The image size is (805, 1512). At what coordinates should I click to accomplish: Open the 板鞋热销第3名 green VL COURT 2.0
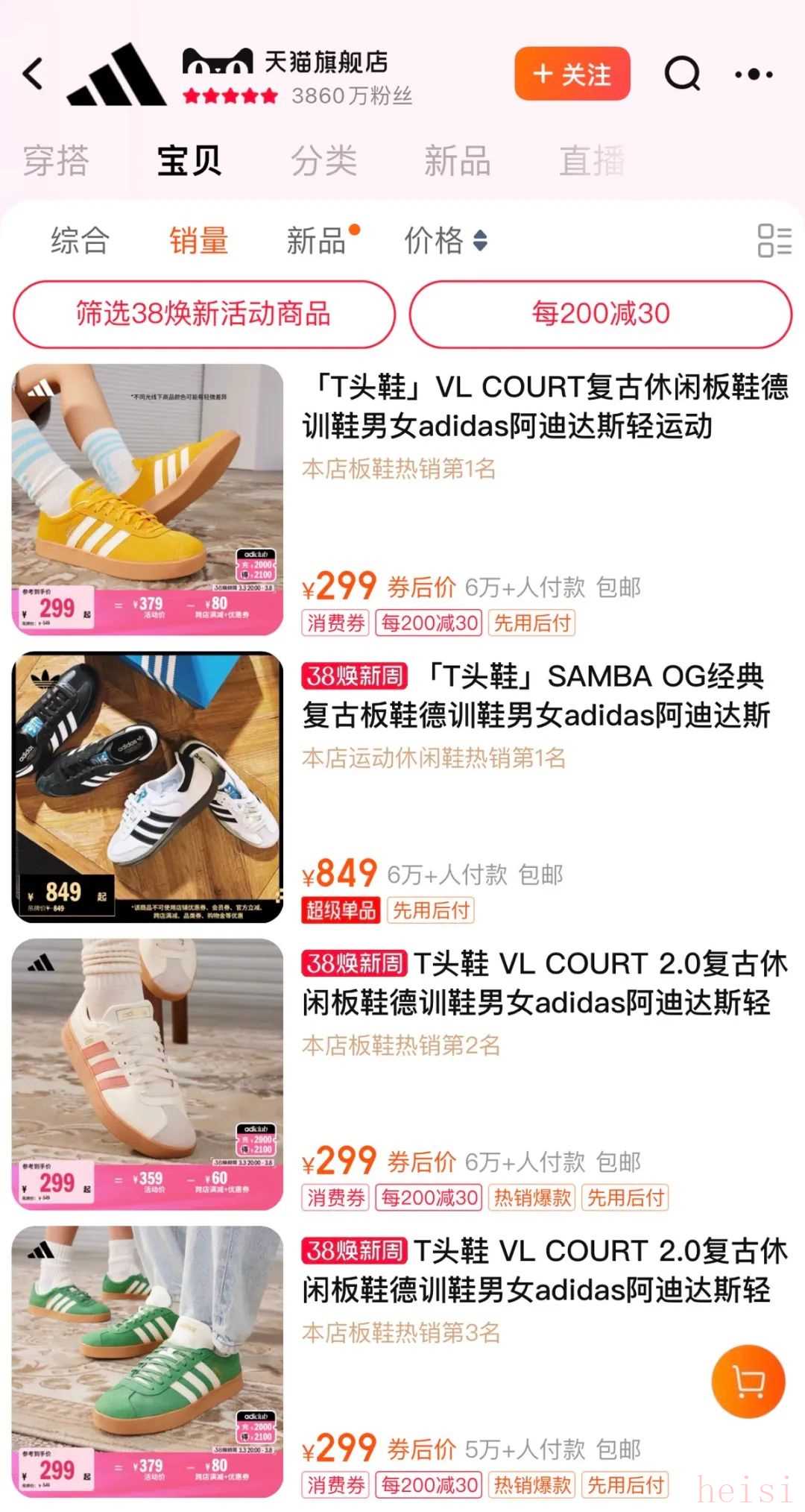(x=544, y=1270)
